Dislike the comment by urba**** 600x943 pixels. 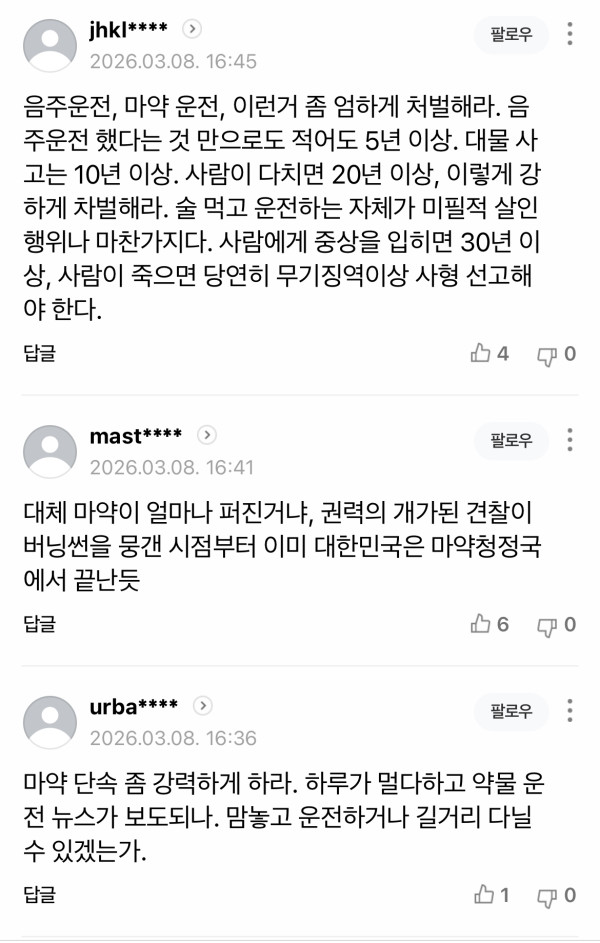[547, 894]
